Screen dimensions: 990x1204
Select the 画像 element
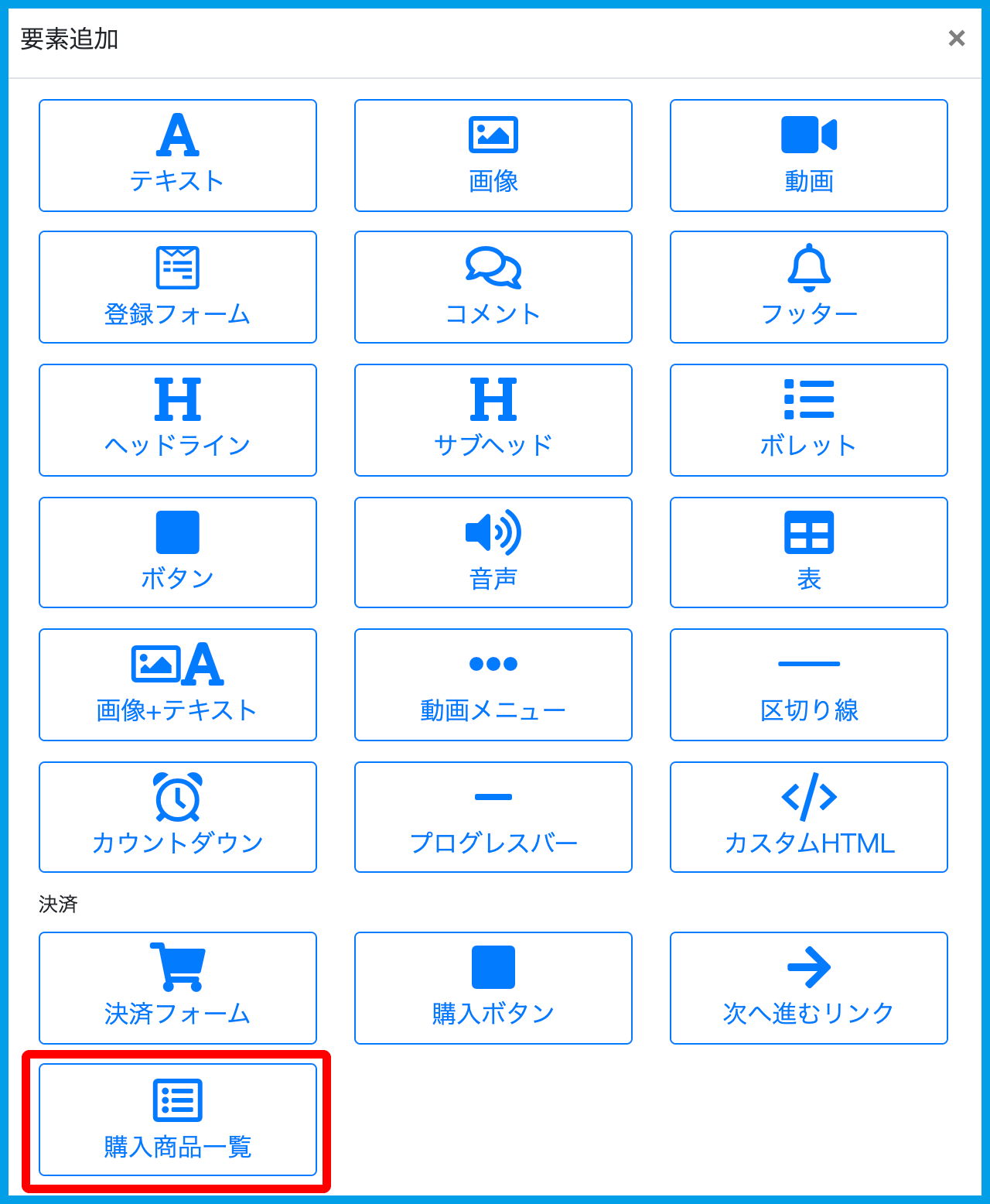[493, 156]
